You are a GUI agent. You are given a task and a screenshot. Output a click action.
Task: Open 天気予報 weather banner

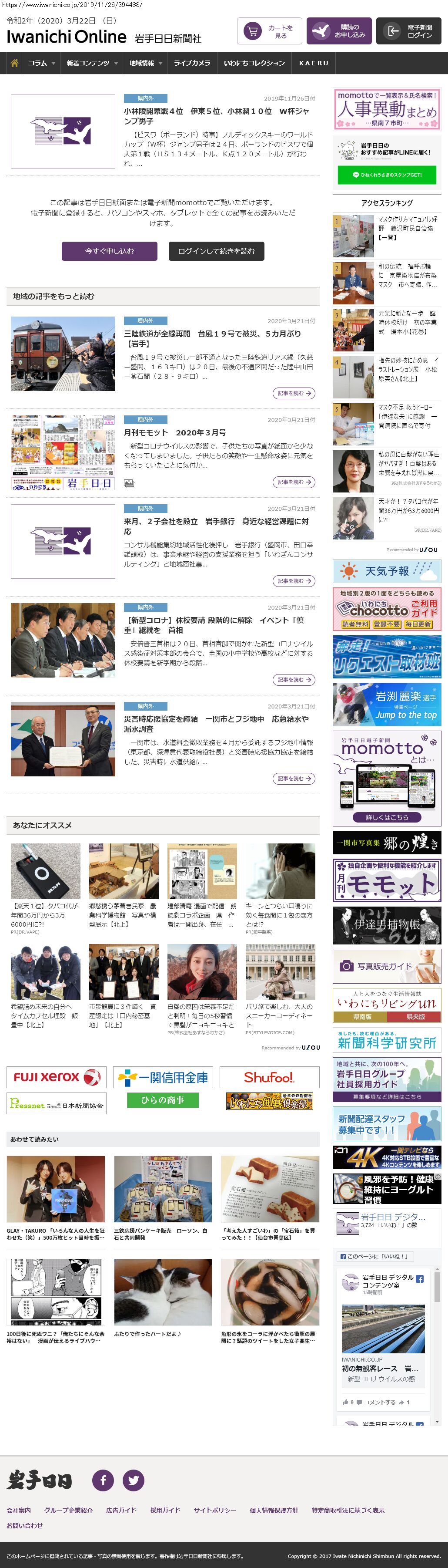(x=387, y=572)
